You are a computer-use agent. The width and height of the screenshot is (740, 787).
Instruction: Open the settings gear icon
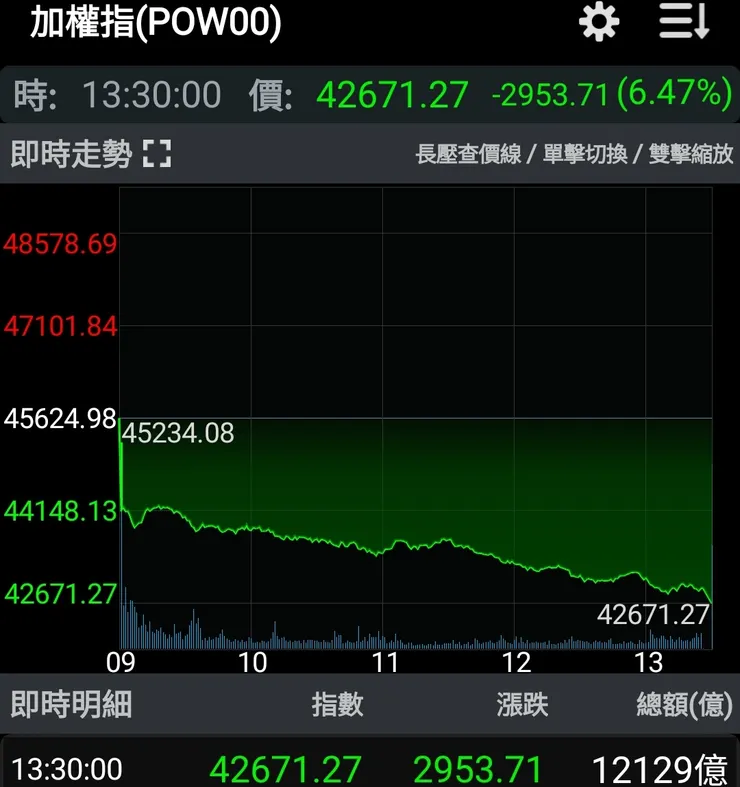[598, 23]
